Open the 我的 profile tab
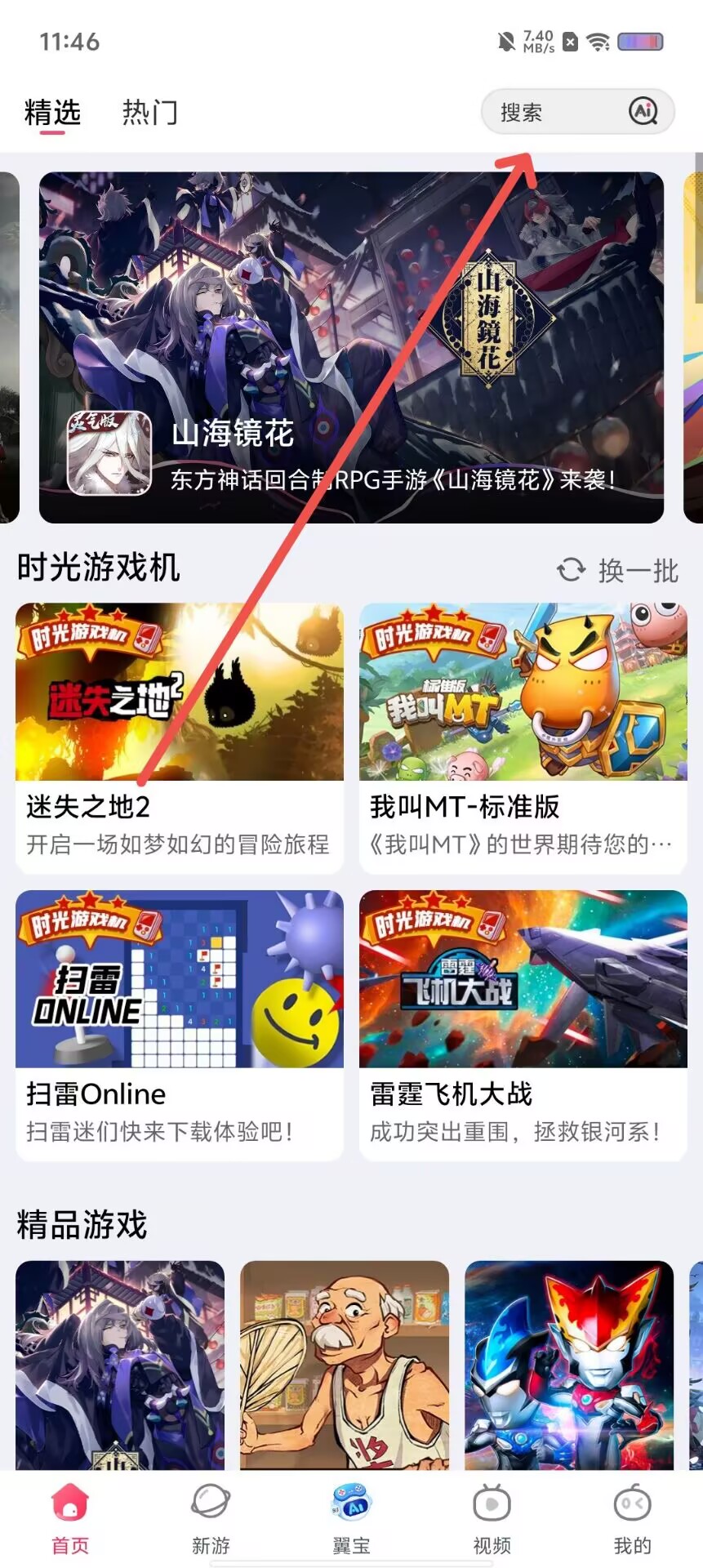 click(x=633, y=1519)
